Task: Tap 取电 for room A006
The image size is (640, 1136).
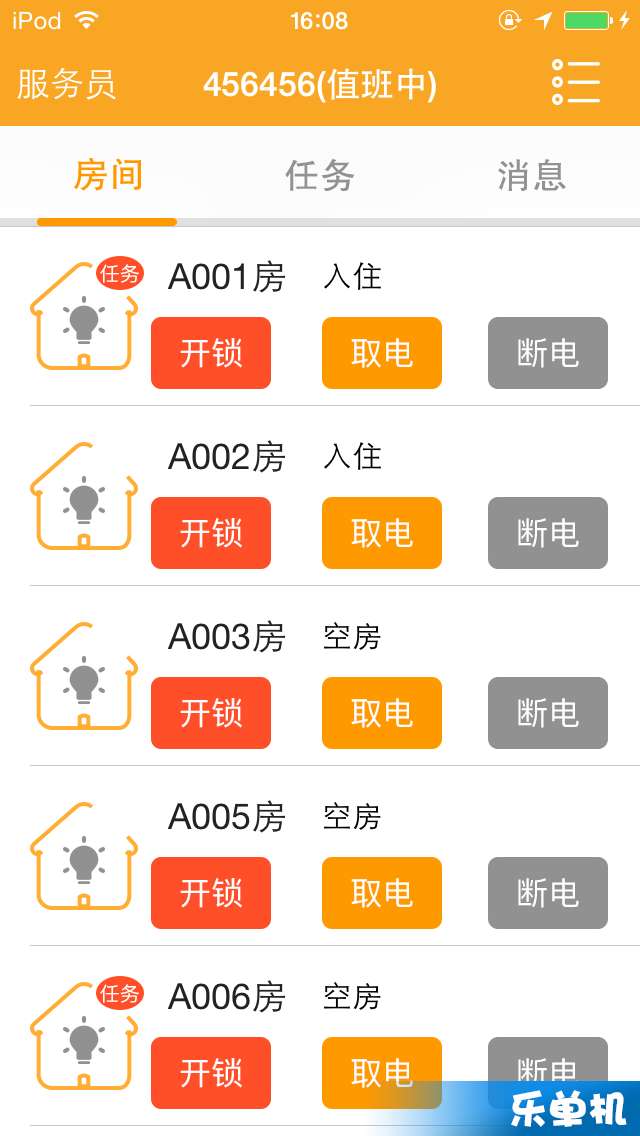Action: pyautogui.click(x=382, y=1073)
